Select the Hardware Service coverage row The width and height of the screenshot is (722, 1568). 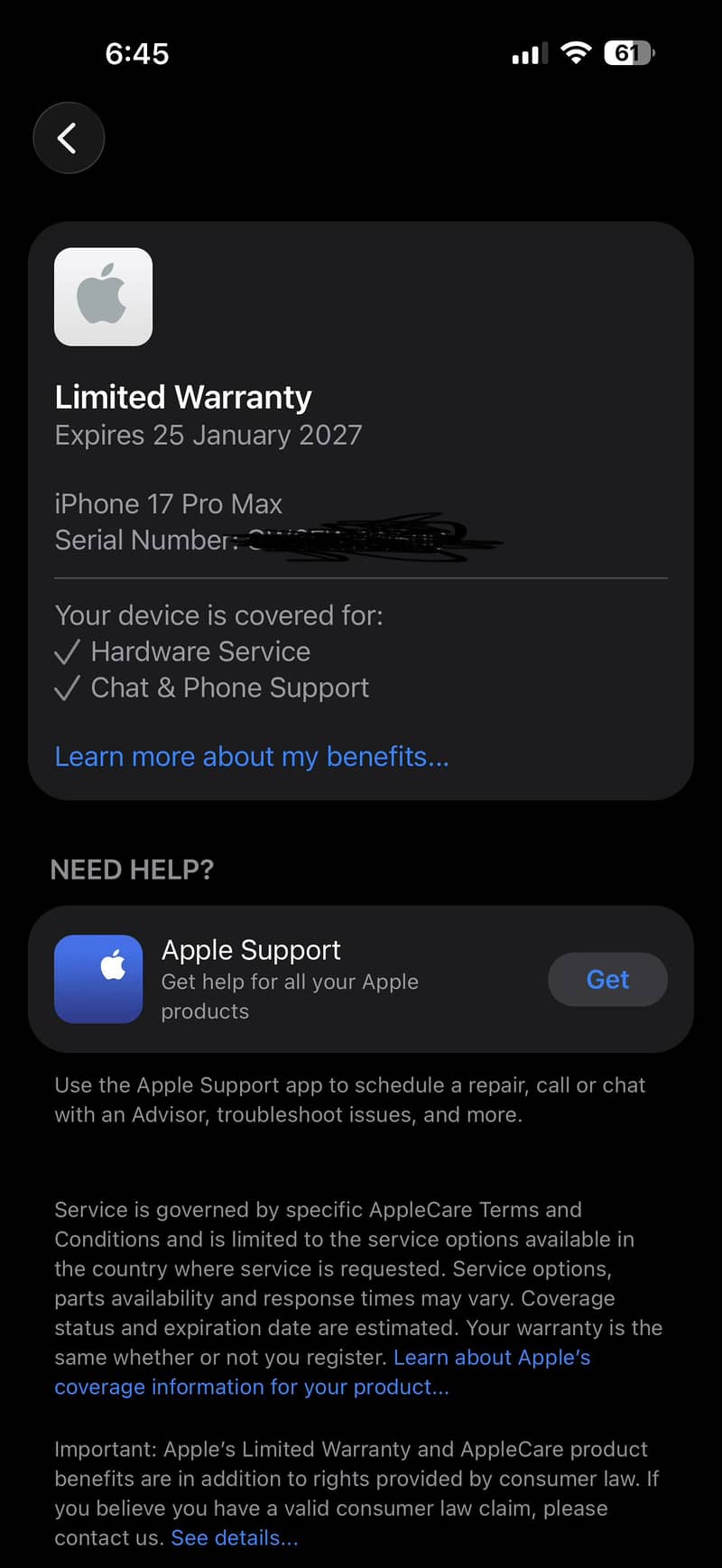coord(199,651)
